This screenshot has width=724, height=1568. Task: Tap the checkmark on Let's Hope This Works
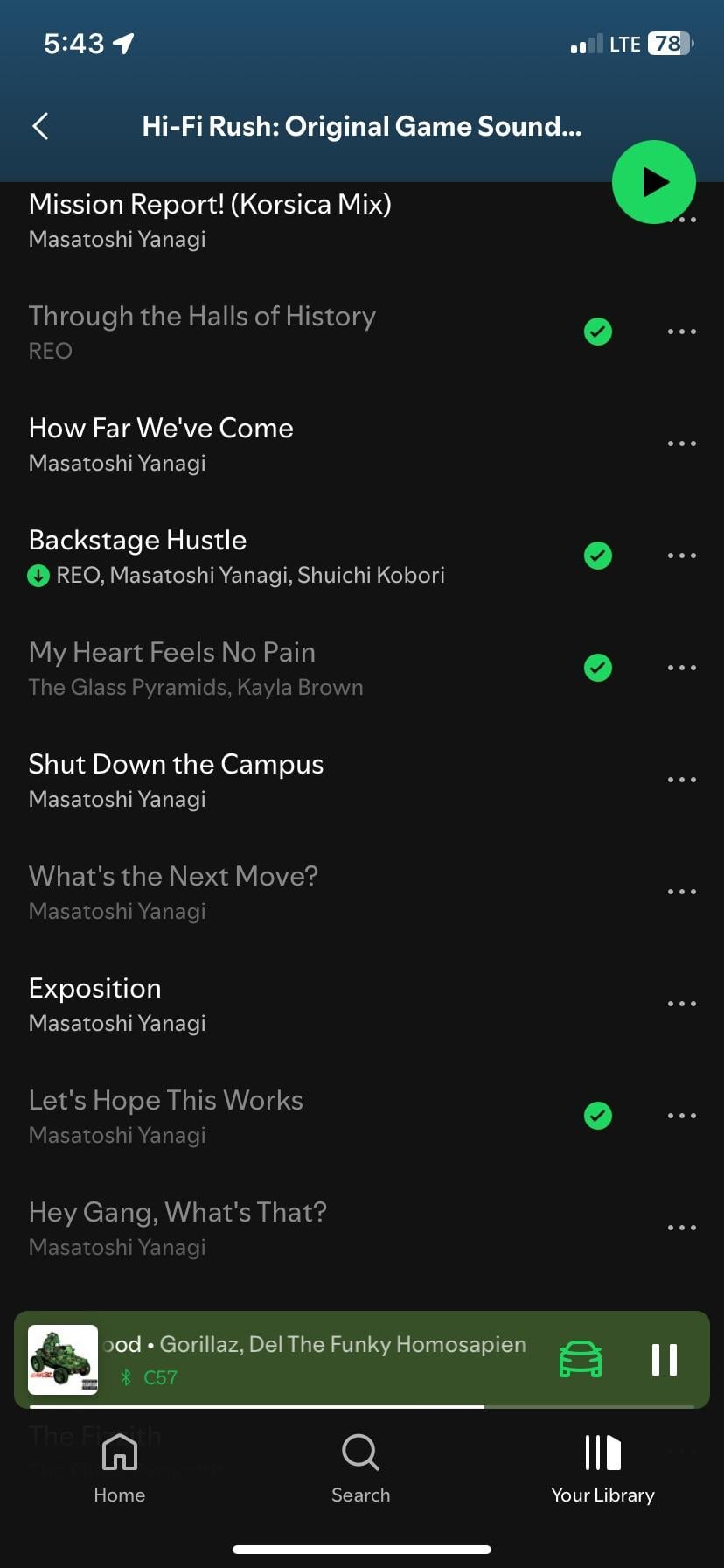pyautogui.click(x=598, y=1116)
